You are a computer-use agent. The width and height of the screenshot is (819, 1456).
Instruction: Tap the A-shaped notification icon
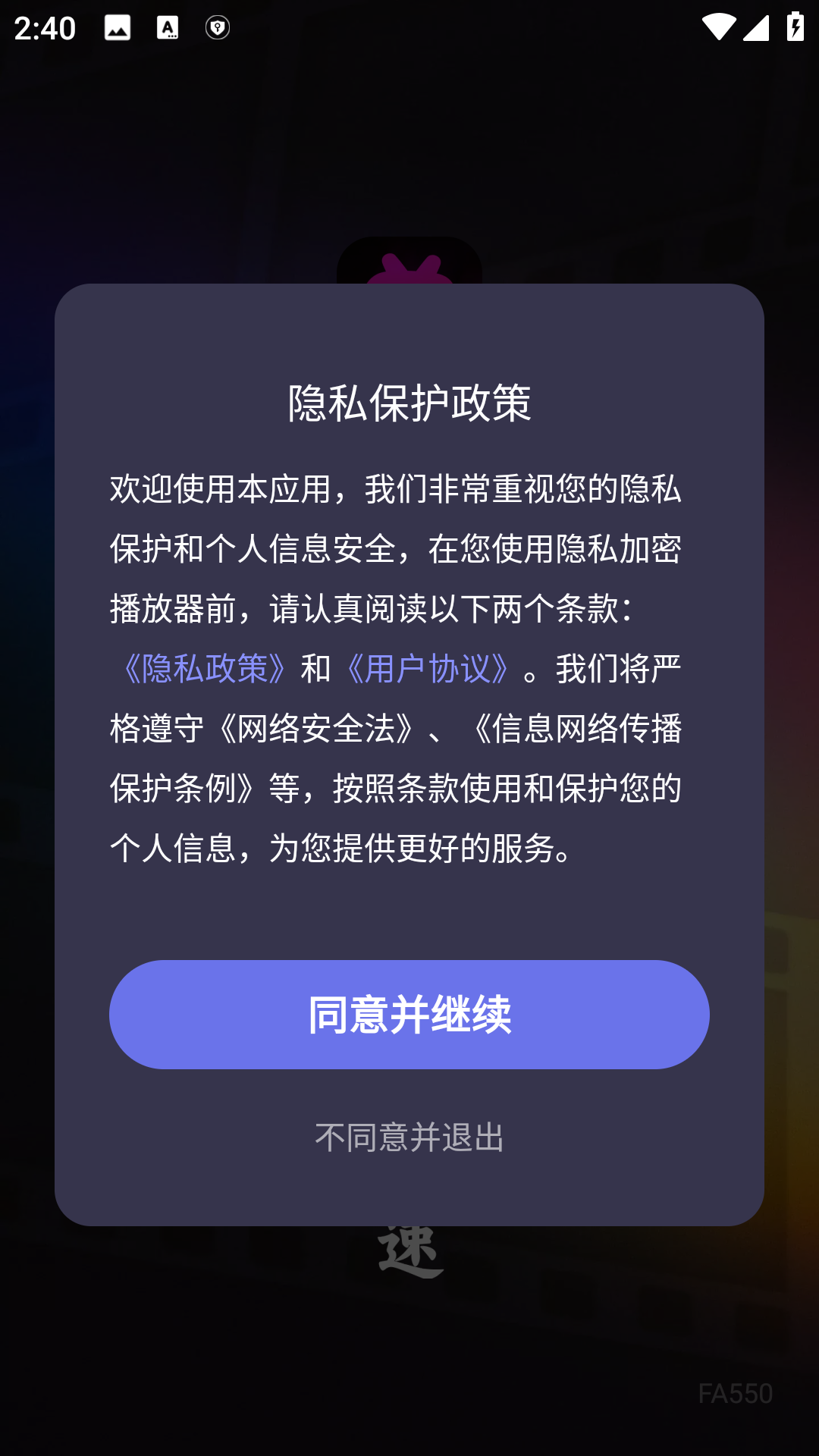pyautogui.click(x=168, y=29)
